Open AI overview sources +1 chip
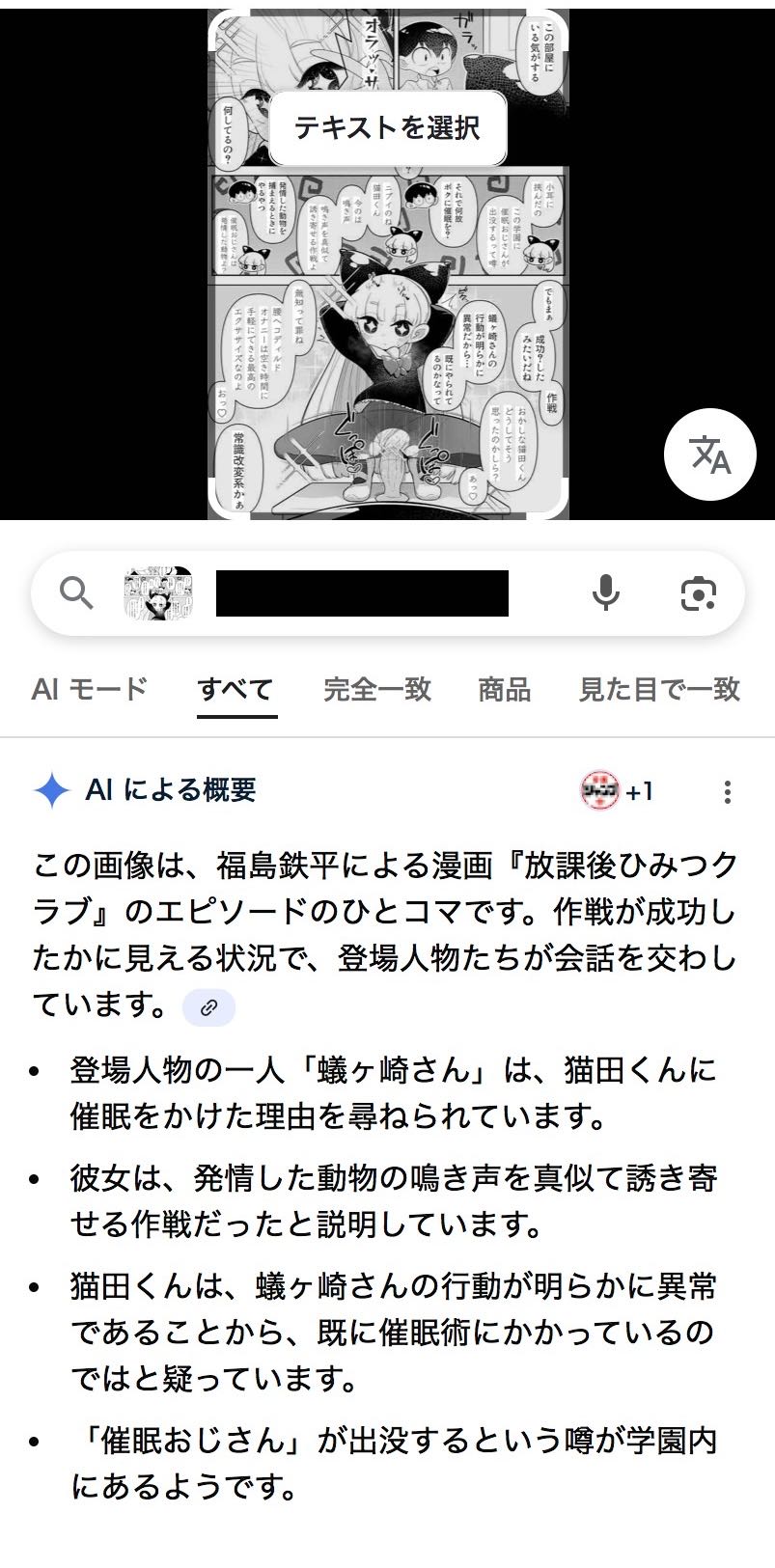Image resolution: width=775 pixels, height=1568 pixels. pos(618,791)
